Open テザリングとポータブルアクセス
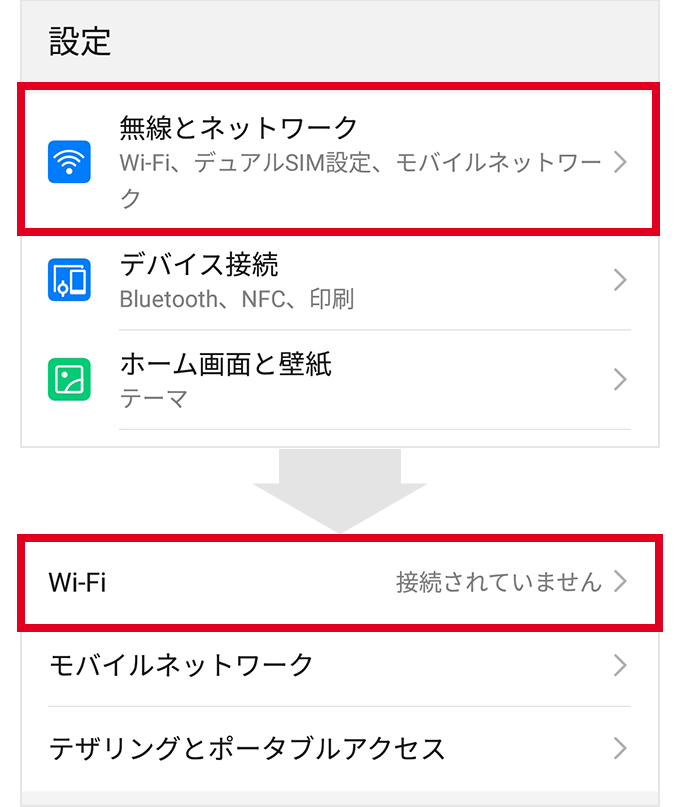The height and width of the screenshot is (807, 680). pos(338,747)
